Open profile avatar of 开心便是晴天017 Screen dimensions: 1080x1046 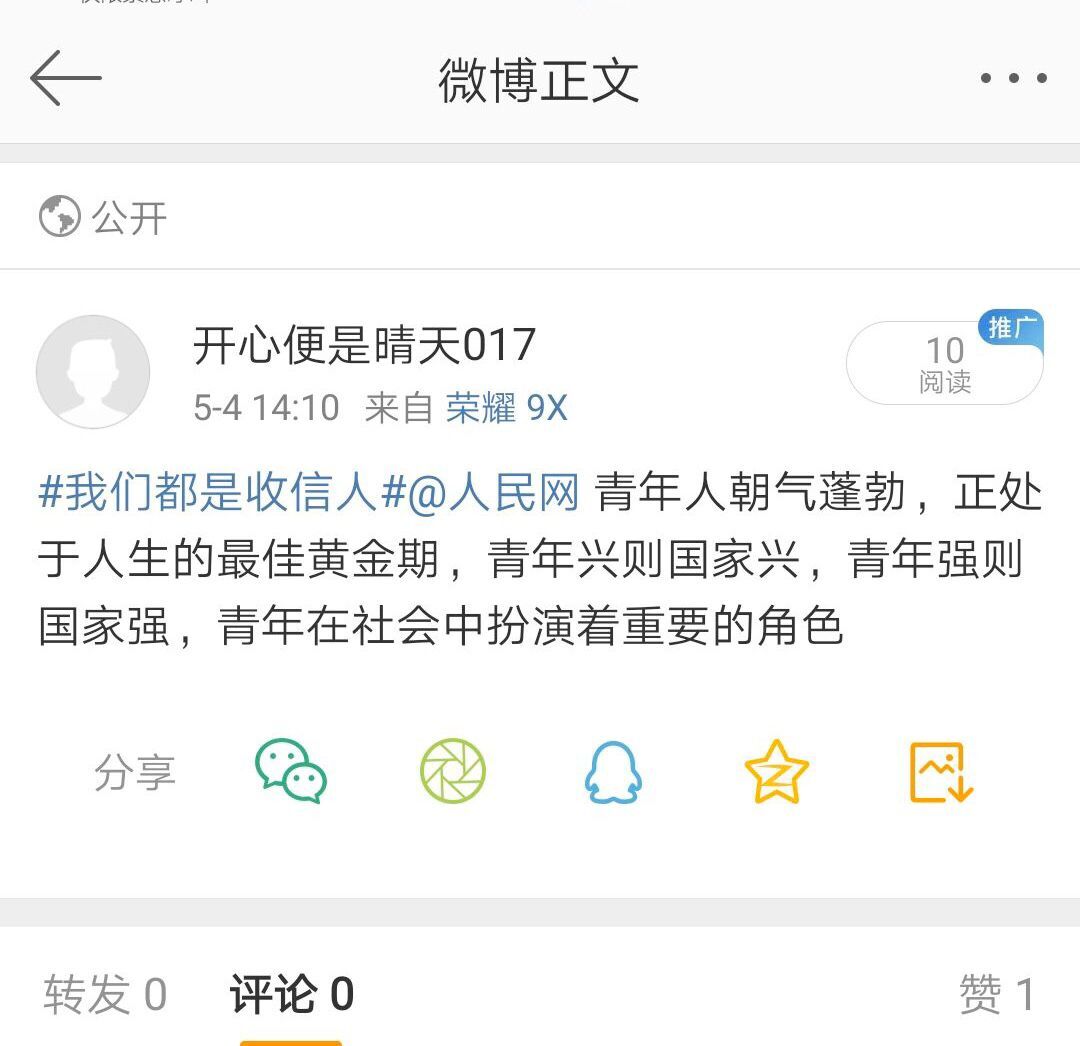point(93,372)
